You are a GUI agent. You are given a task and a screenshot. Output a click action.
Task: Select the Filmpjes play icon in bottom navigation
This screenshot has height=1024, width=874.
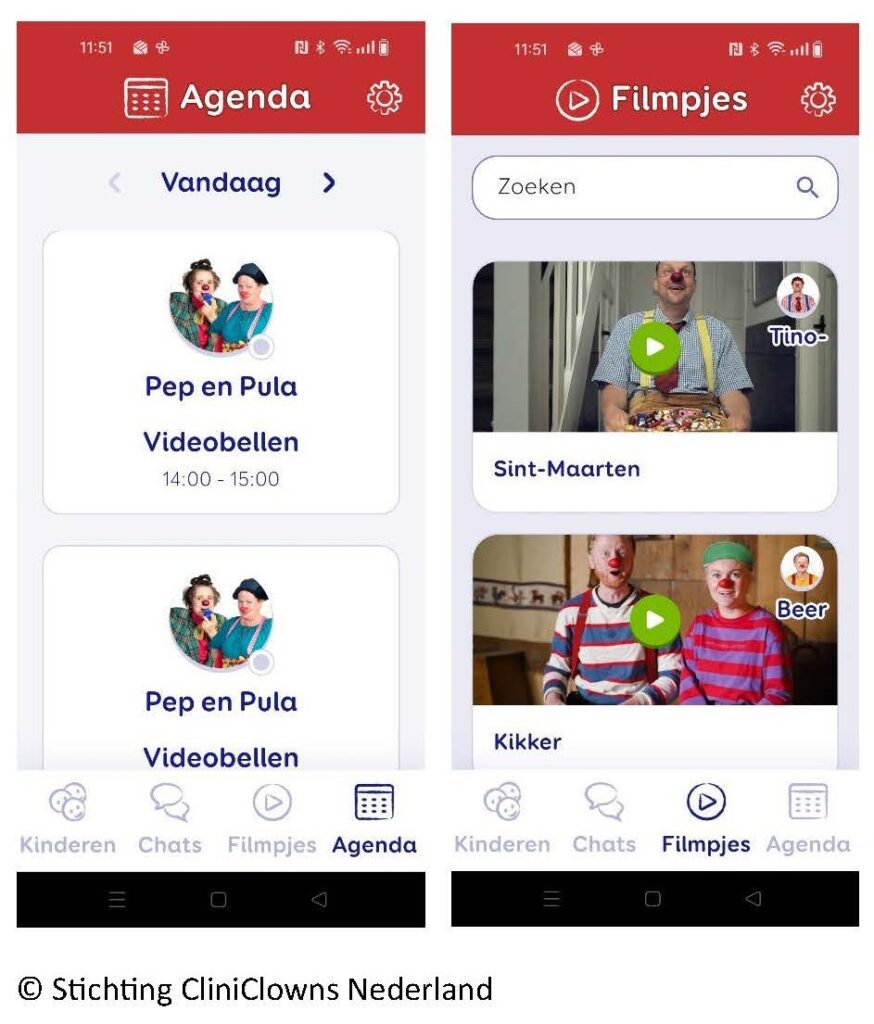[705, 802]
